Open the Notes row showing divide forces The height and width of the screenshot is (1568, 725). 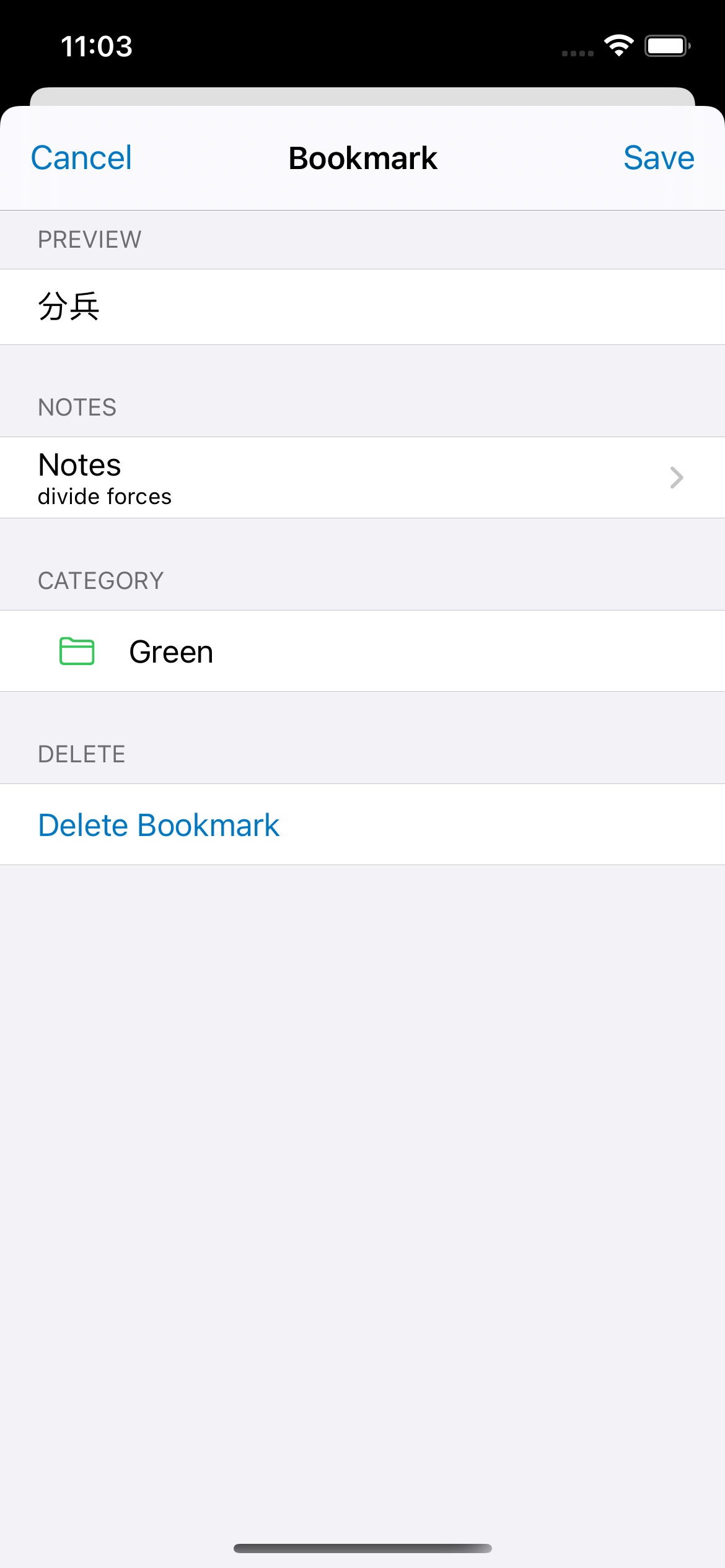point(362,477)
